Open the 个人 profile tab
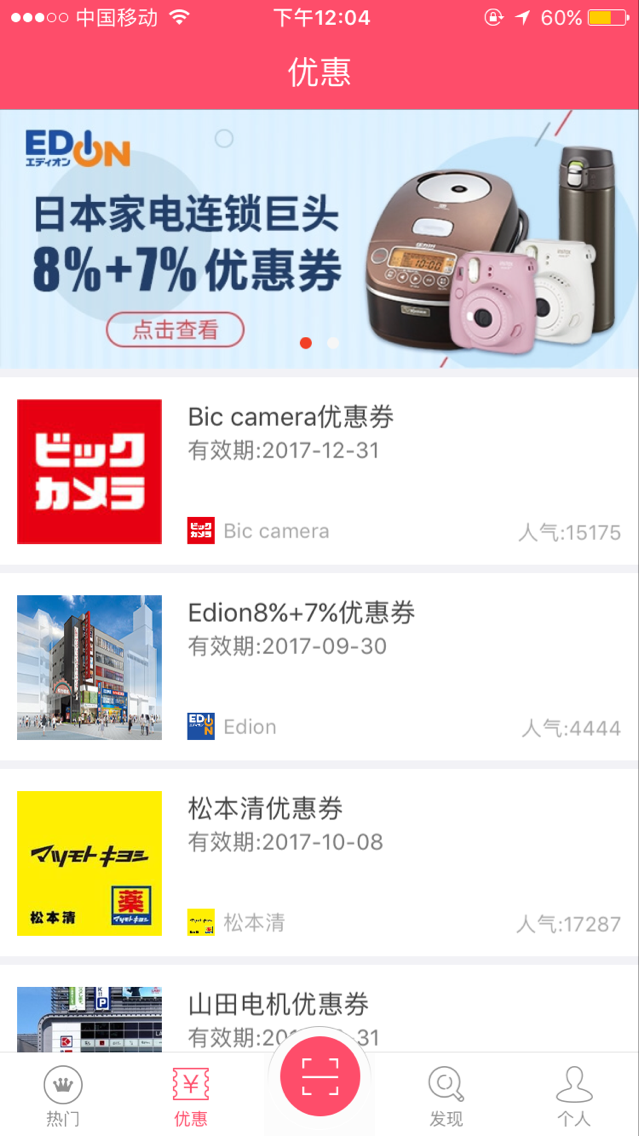639x1136 pixels. [574, 1096]
